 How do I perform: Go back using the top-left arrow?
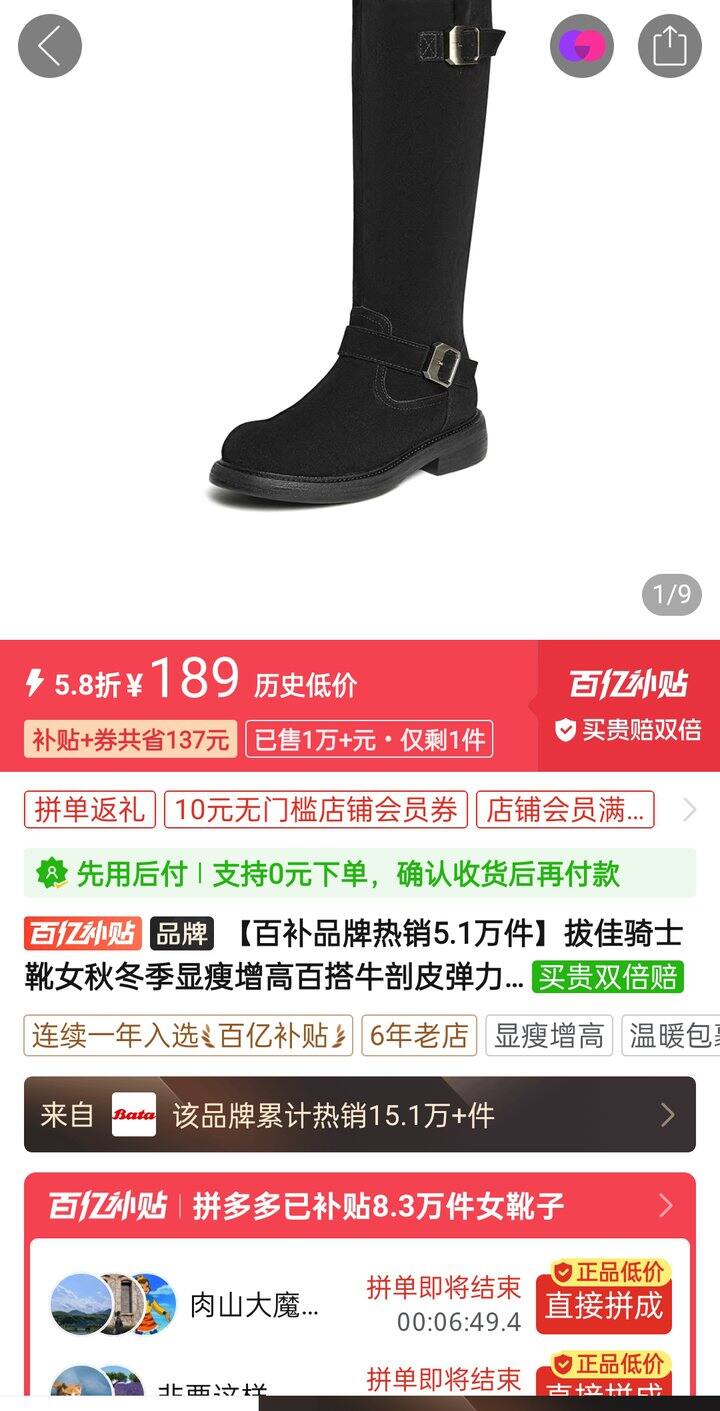[x=49, y=46]
